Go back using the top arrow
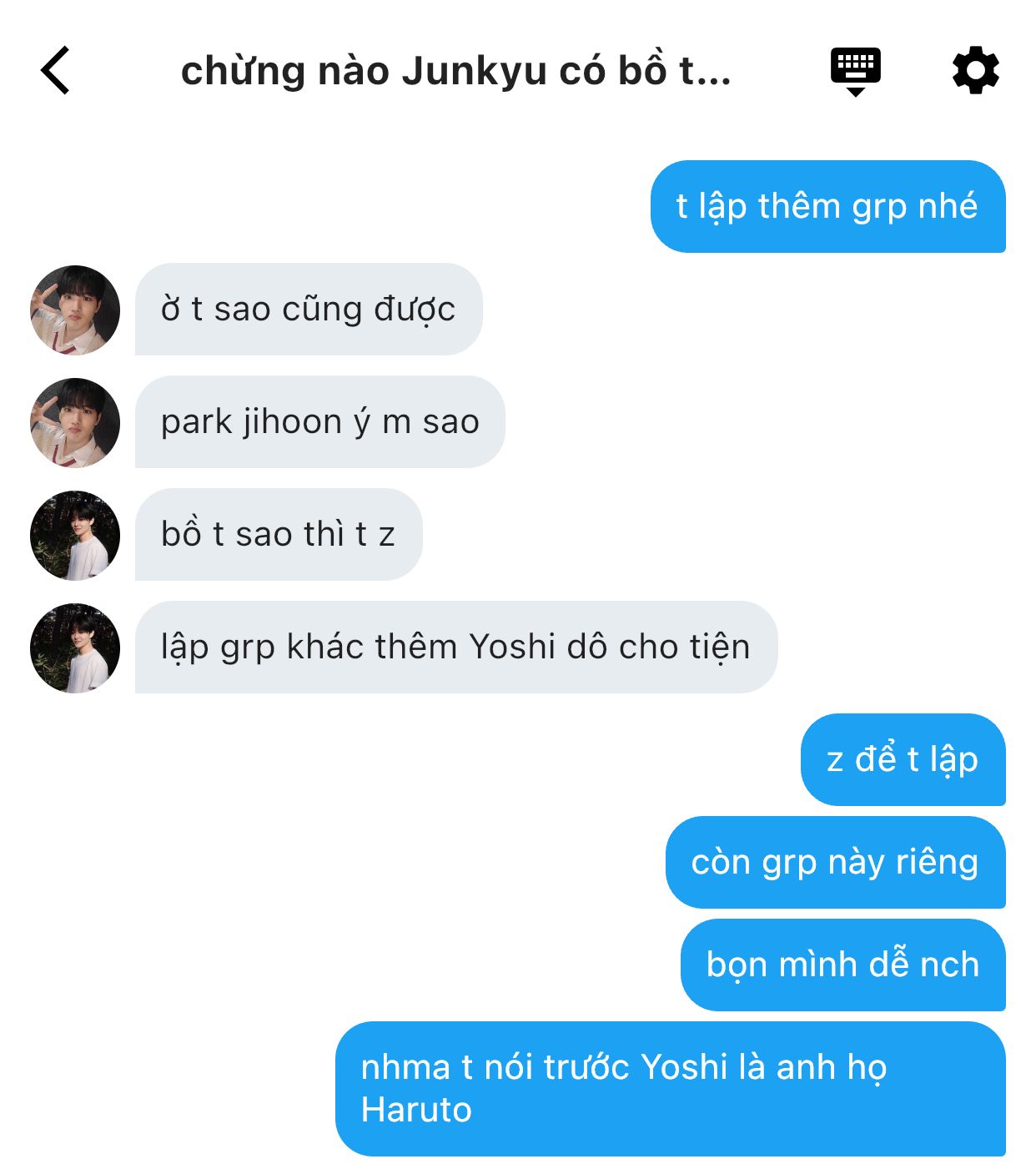This screenshot has width=1036, height=1164. point(55,71)
